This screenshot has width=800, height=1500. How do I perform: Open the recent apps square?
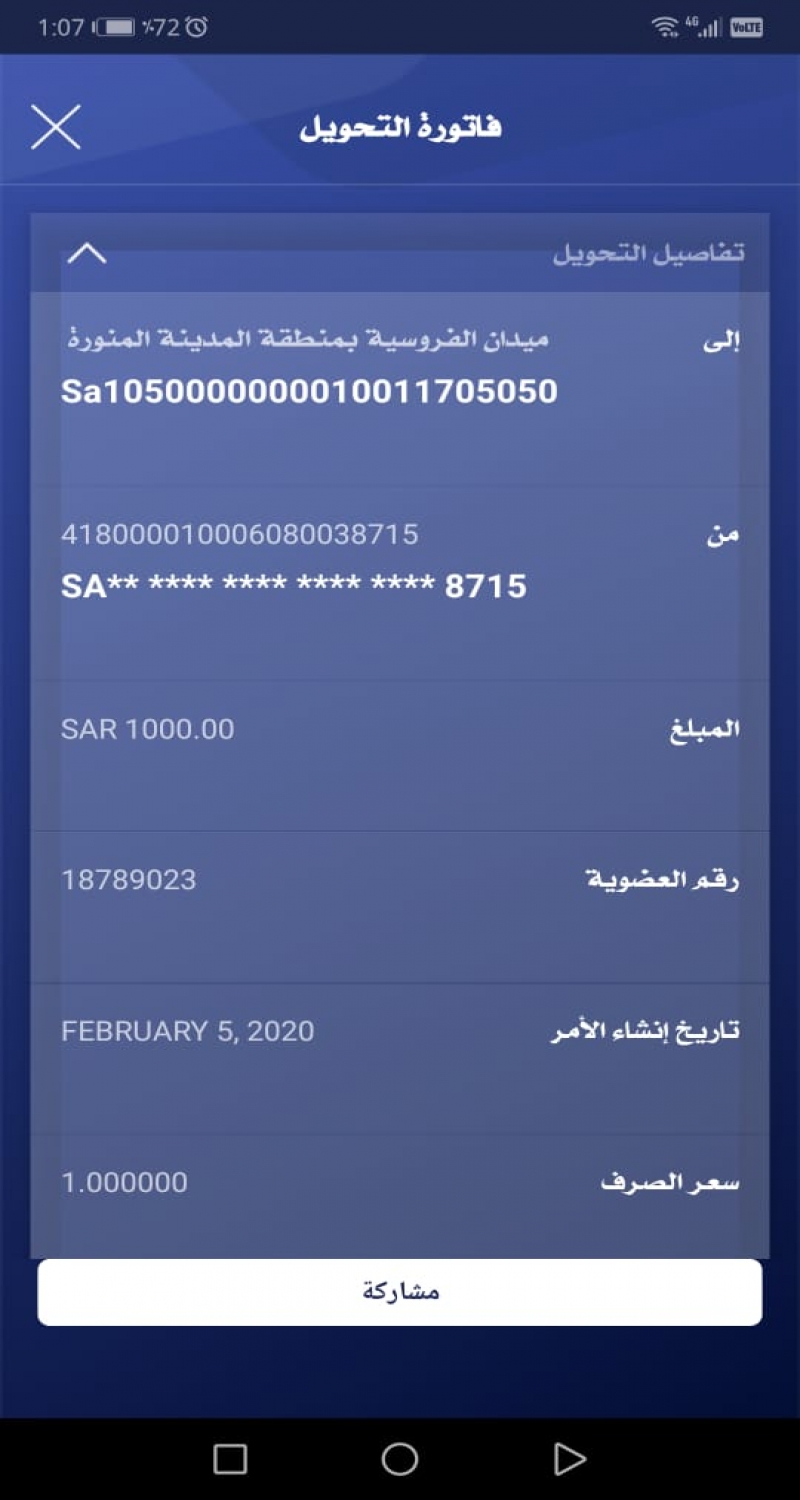click(x=230, y=1459)
